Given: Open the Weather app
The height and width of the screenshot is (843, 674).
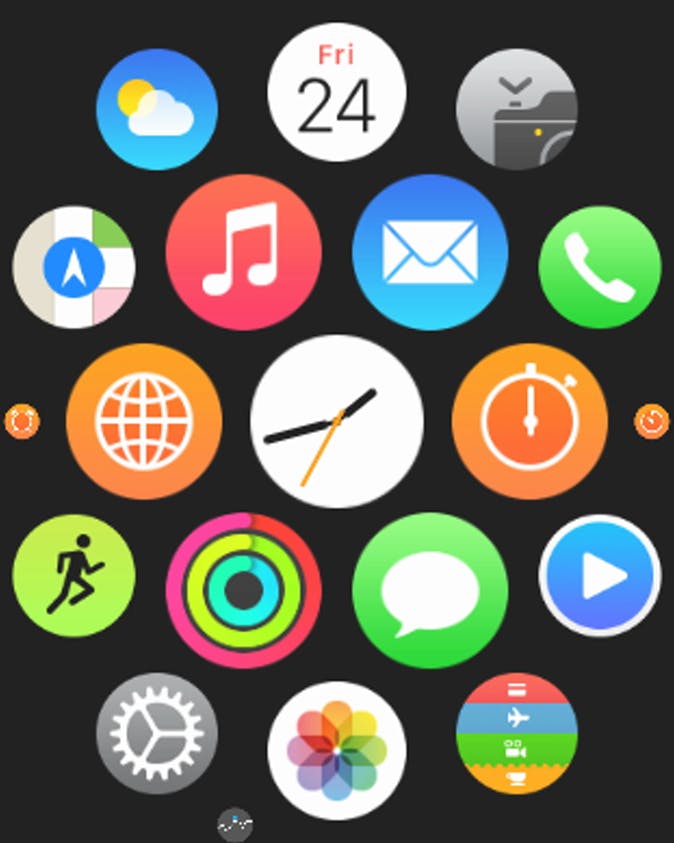Looking at the screenshot, I should (157, 109).
